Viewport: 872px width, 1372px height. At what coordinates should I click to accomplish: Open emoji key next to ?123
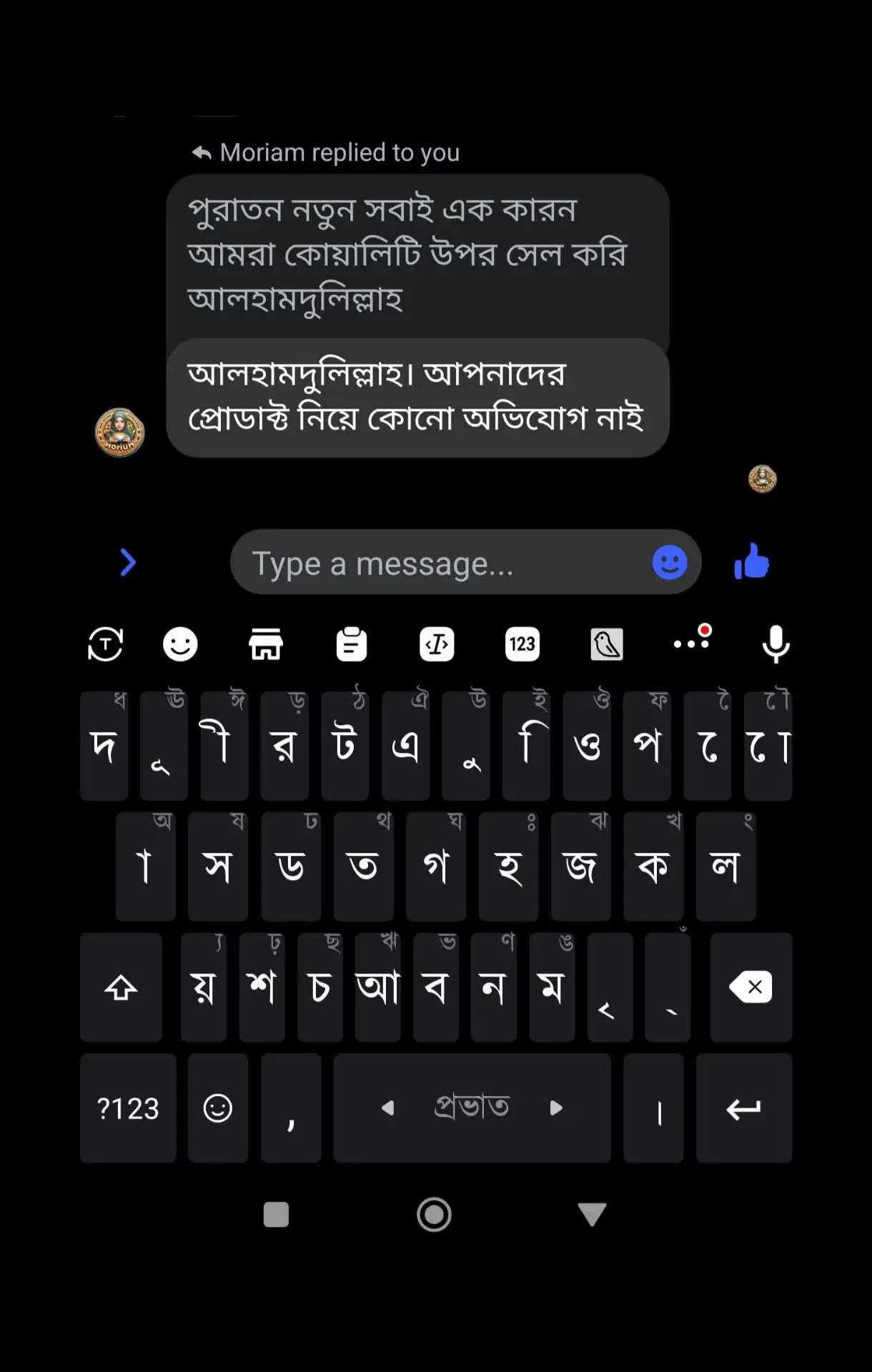tap(218, 1108)
